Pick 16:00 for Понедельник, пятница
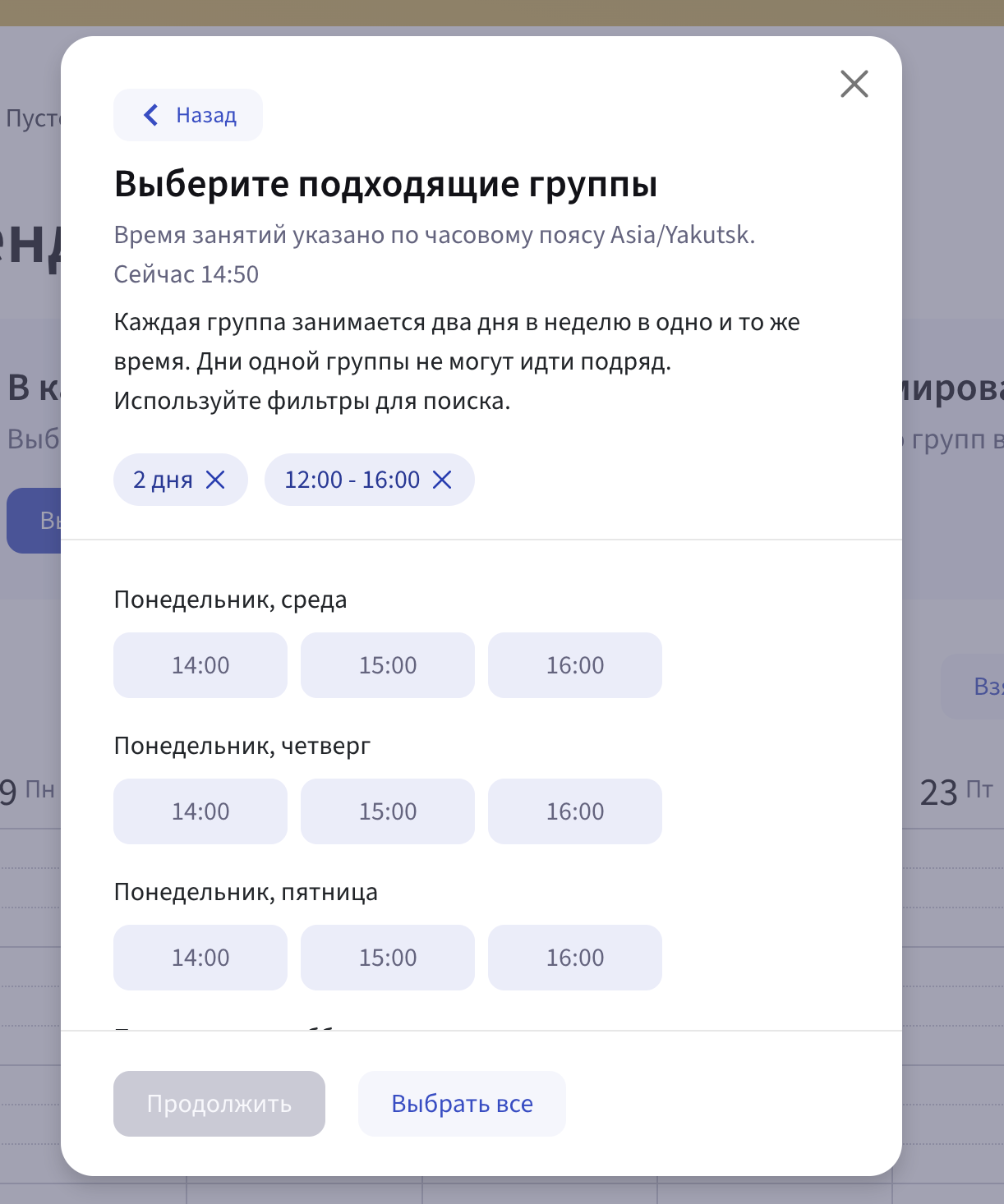1004x1204 pixels. (575, 958)
